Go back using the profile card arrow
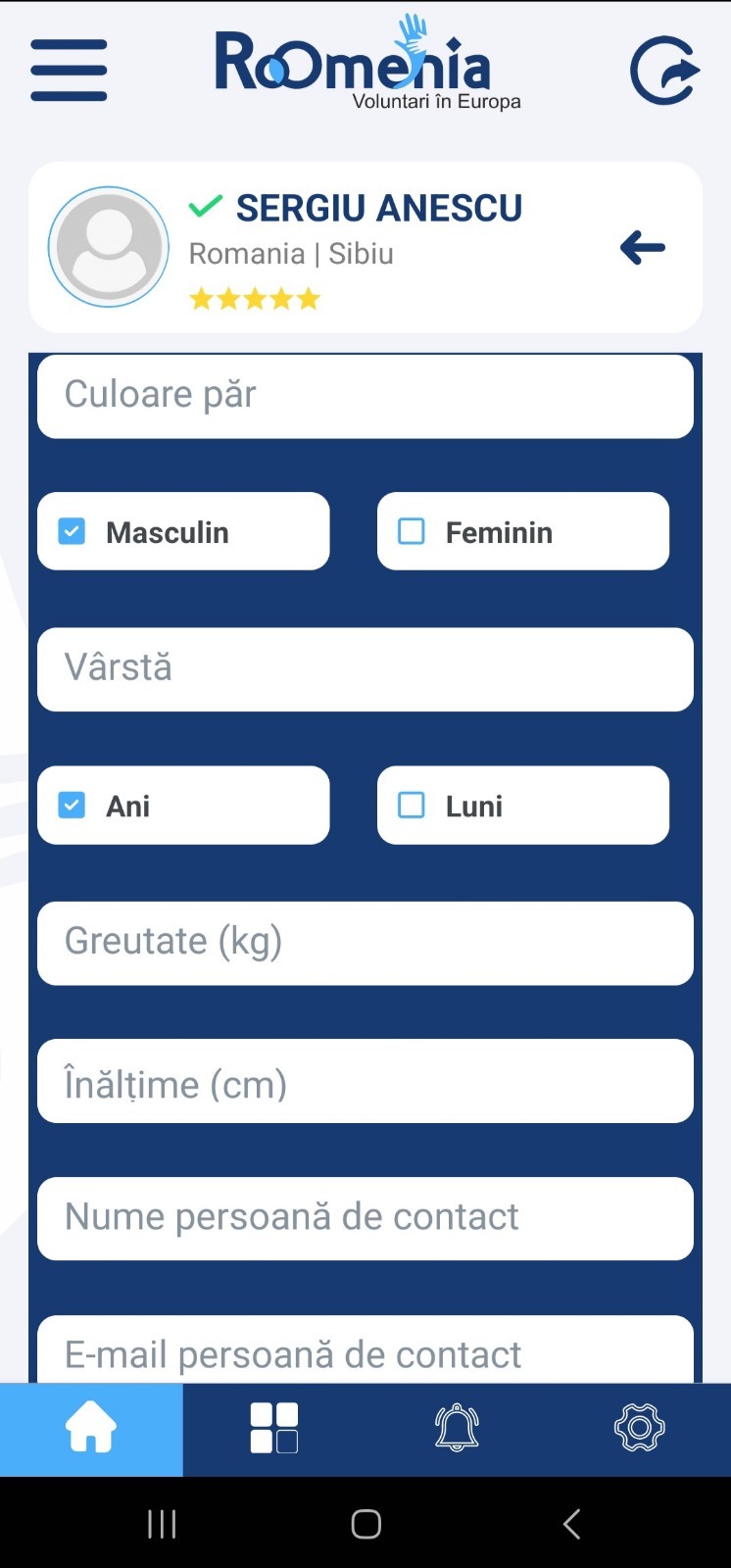The height and width of the screenshot is (1568, 731). 643,247
